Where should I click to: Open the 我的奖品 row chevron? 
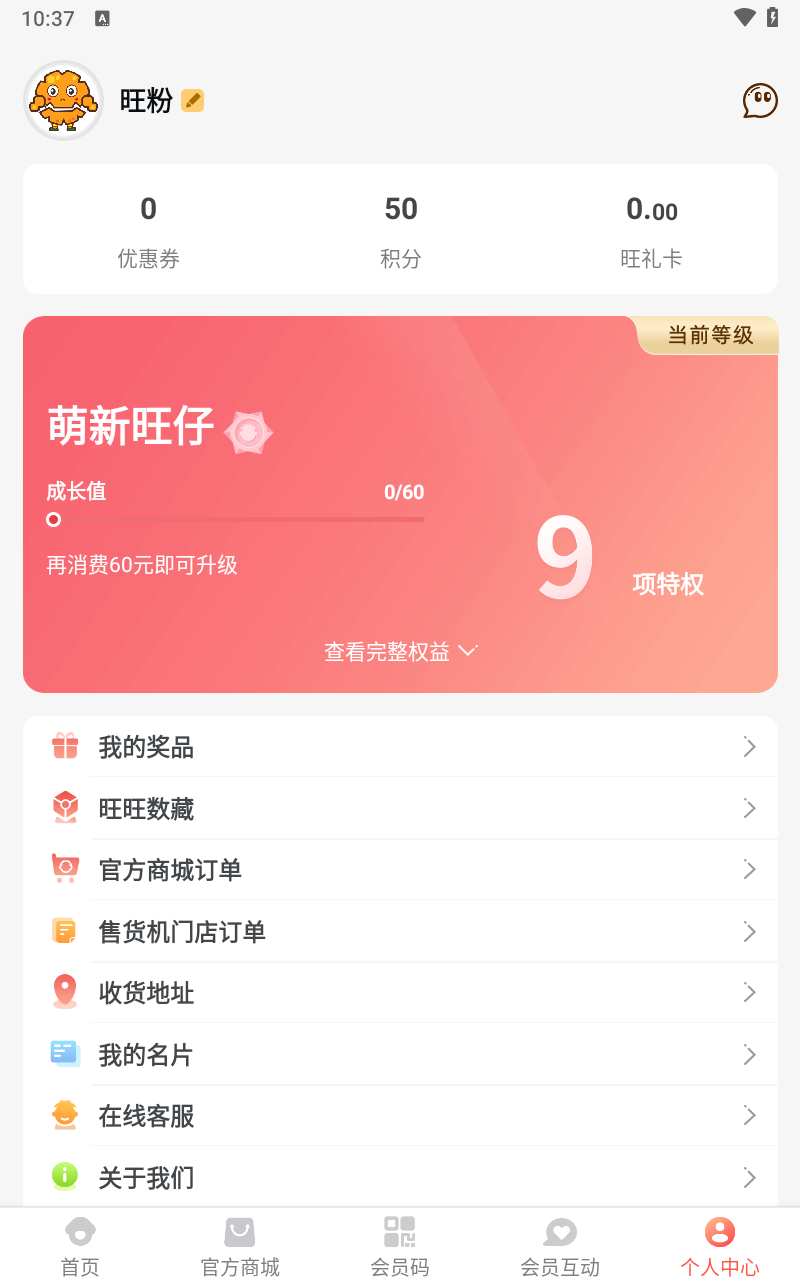pyautogui.click(x=749, y=746)
